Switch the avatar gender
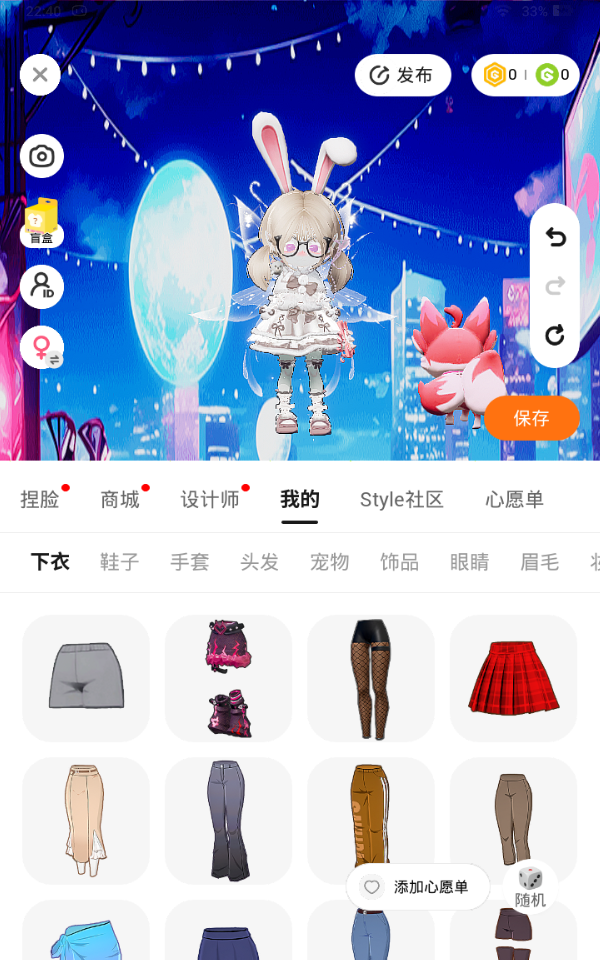This screenshot has width=600, height=960. [x=42, y=348]
